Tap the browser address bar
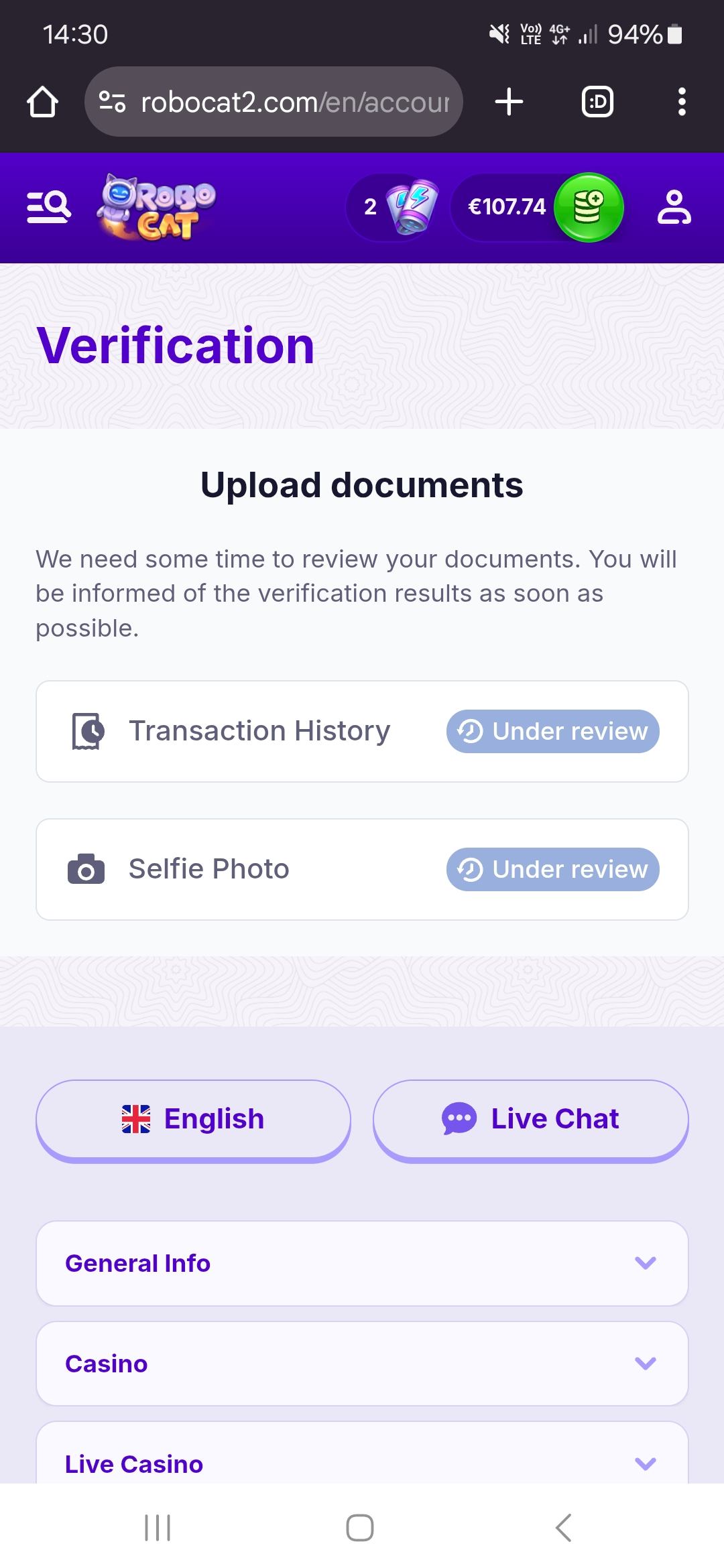 274,102
